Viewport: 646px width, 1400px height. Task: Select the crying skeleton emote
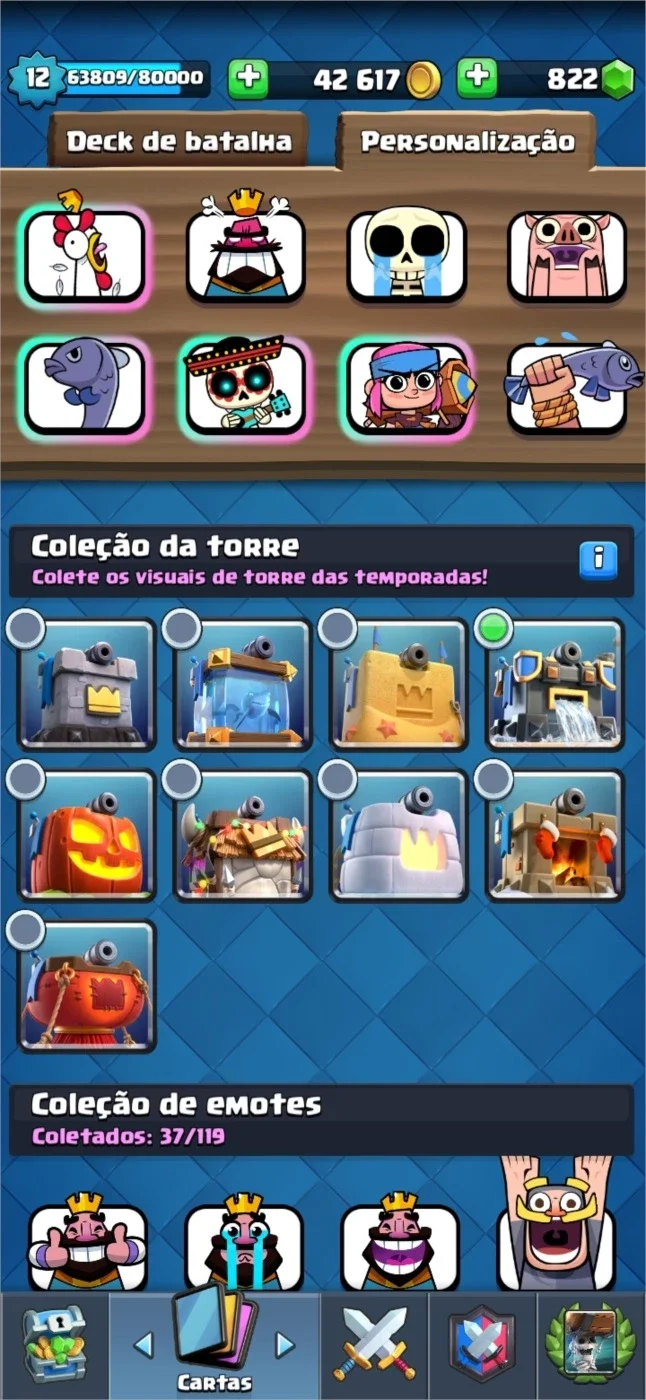(x=406, y=255)
